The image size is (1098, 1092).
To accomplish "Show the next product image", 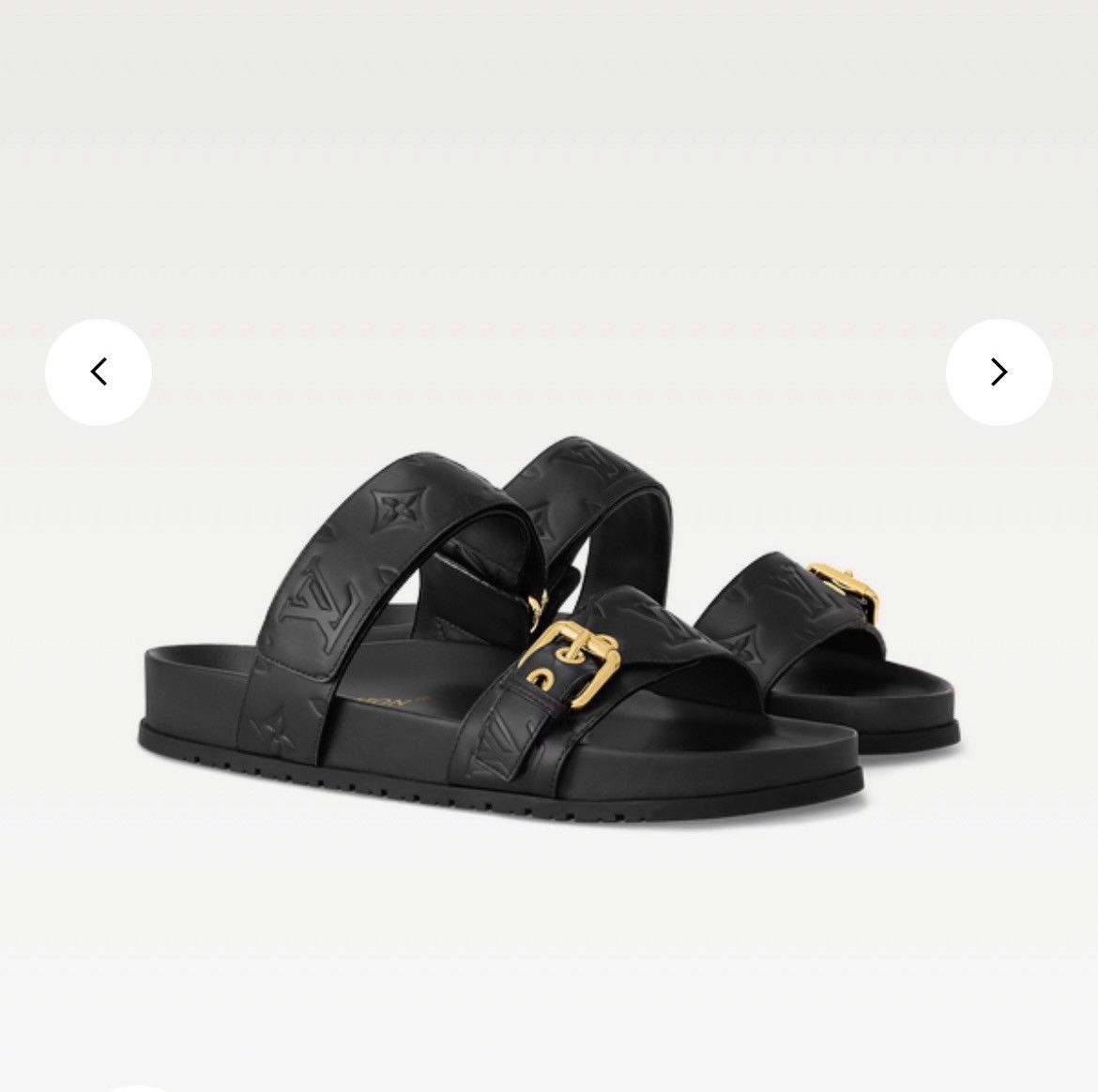I will click(999, 372).
